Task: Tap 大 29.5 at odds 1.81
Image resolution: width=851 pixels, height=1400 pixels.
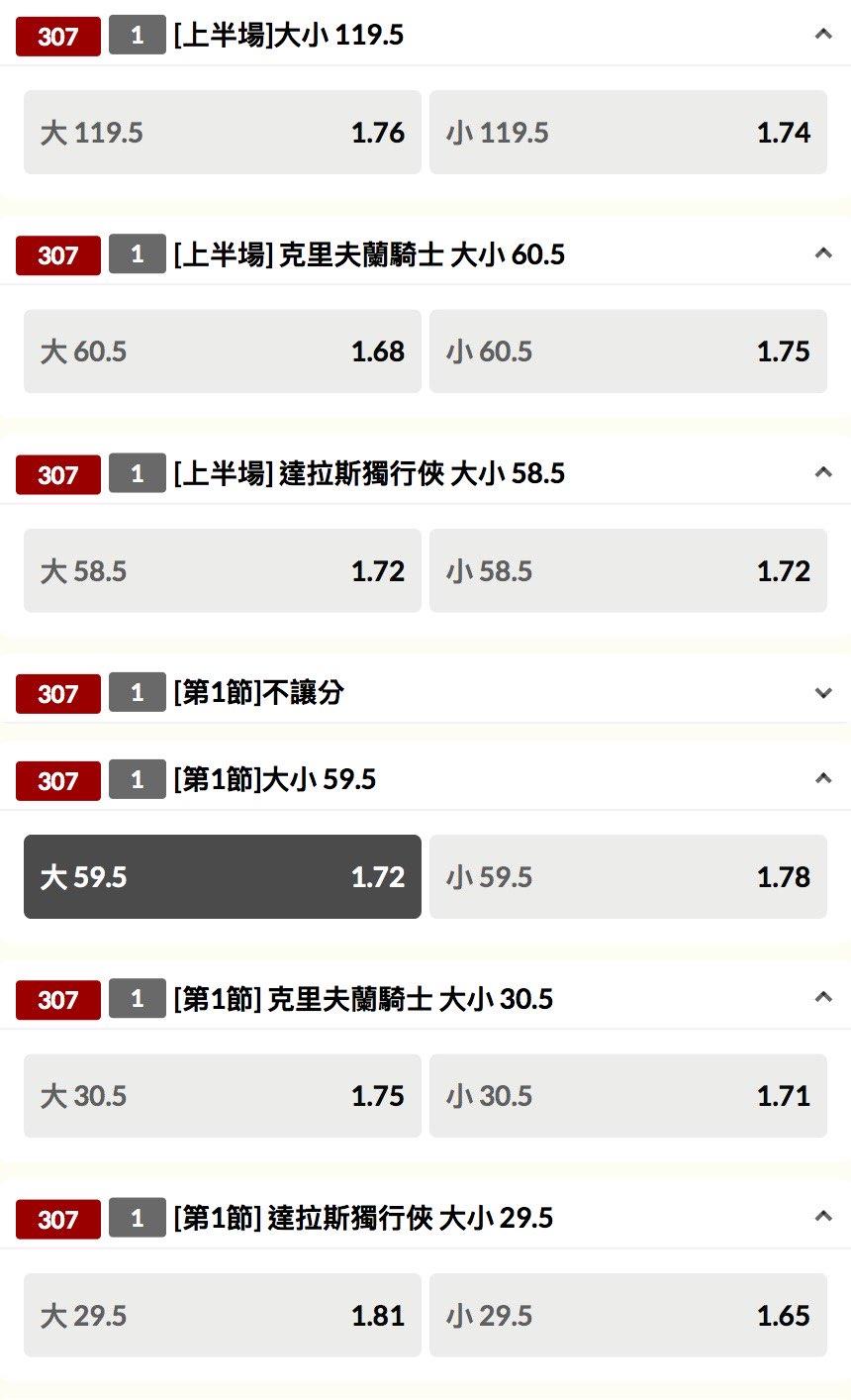Action: pyautogui.click(x=222, y=1316)
